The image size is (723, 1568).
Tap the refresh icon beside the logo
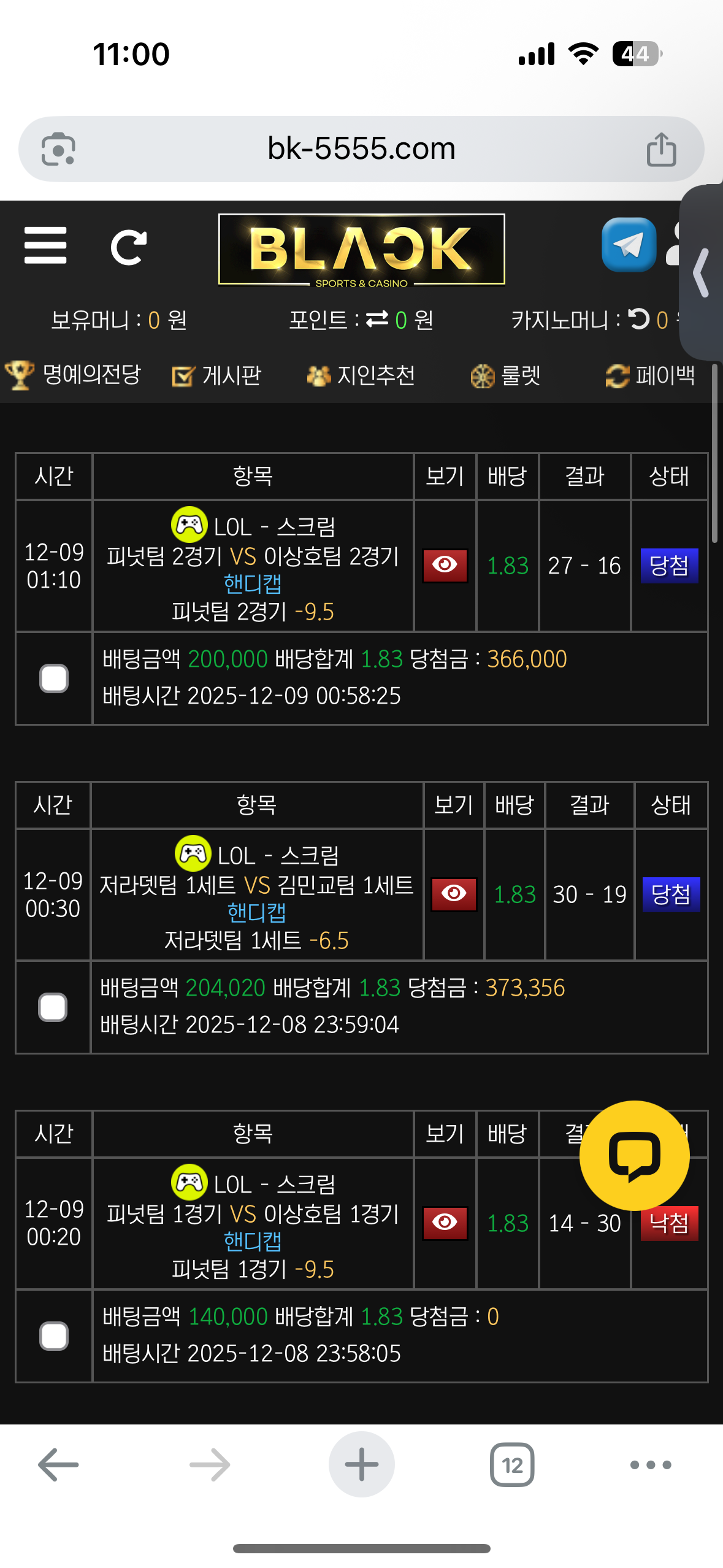pos(129,247)
